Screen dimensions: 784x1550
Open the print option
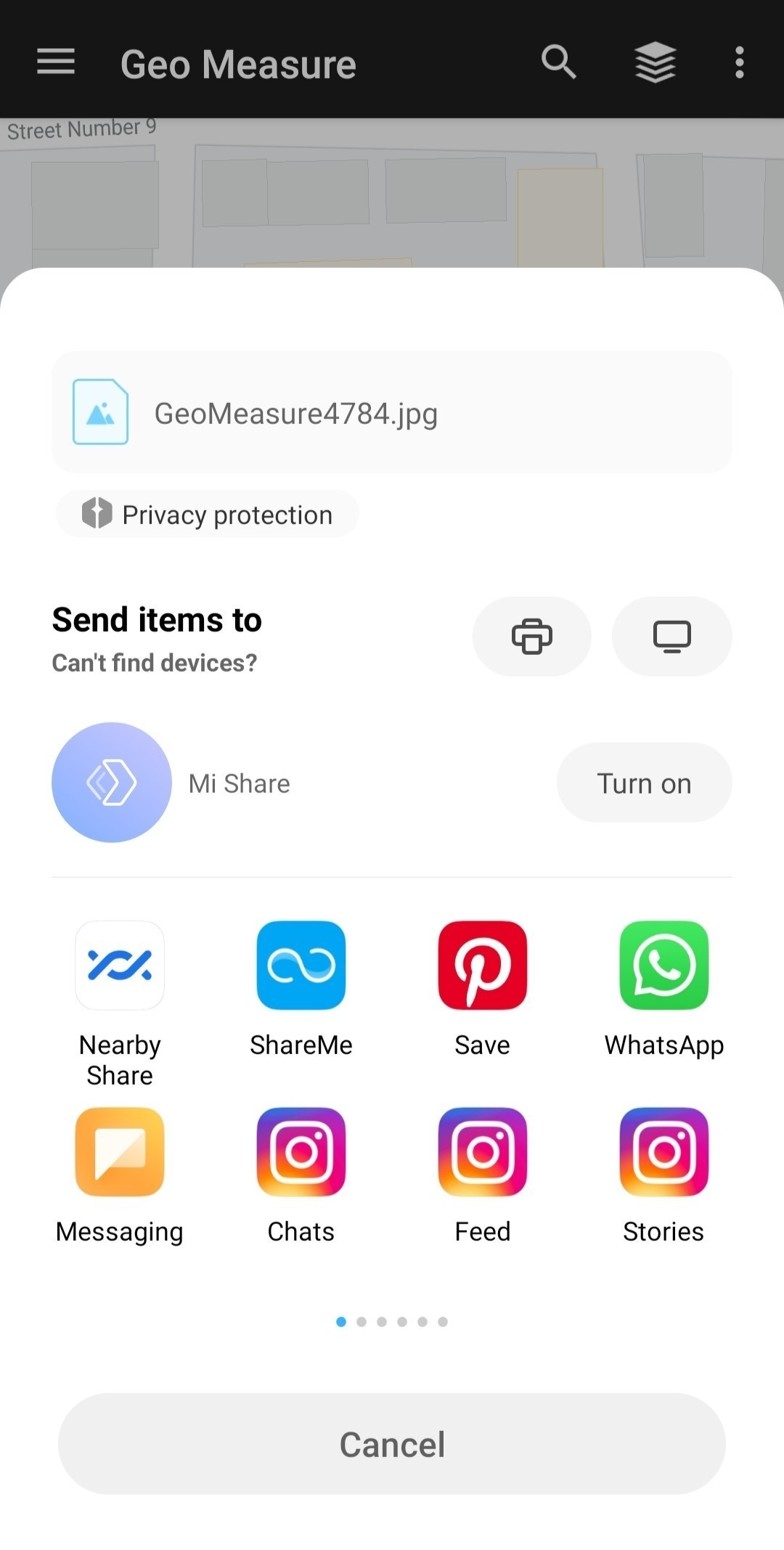click(x=531, y=636)
